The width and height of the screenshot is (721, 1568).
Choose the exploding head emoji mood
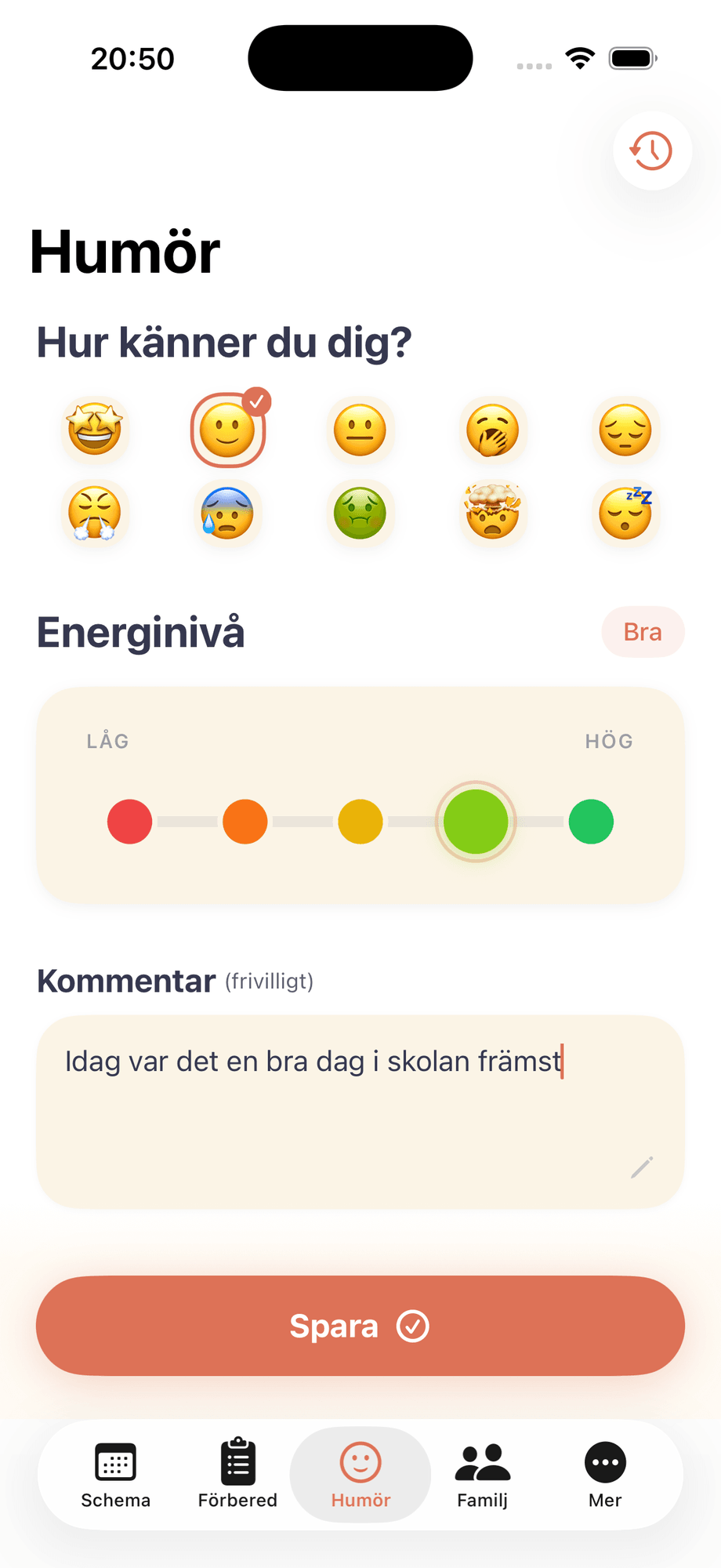pyautogui.click(x=492, y=514)
